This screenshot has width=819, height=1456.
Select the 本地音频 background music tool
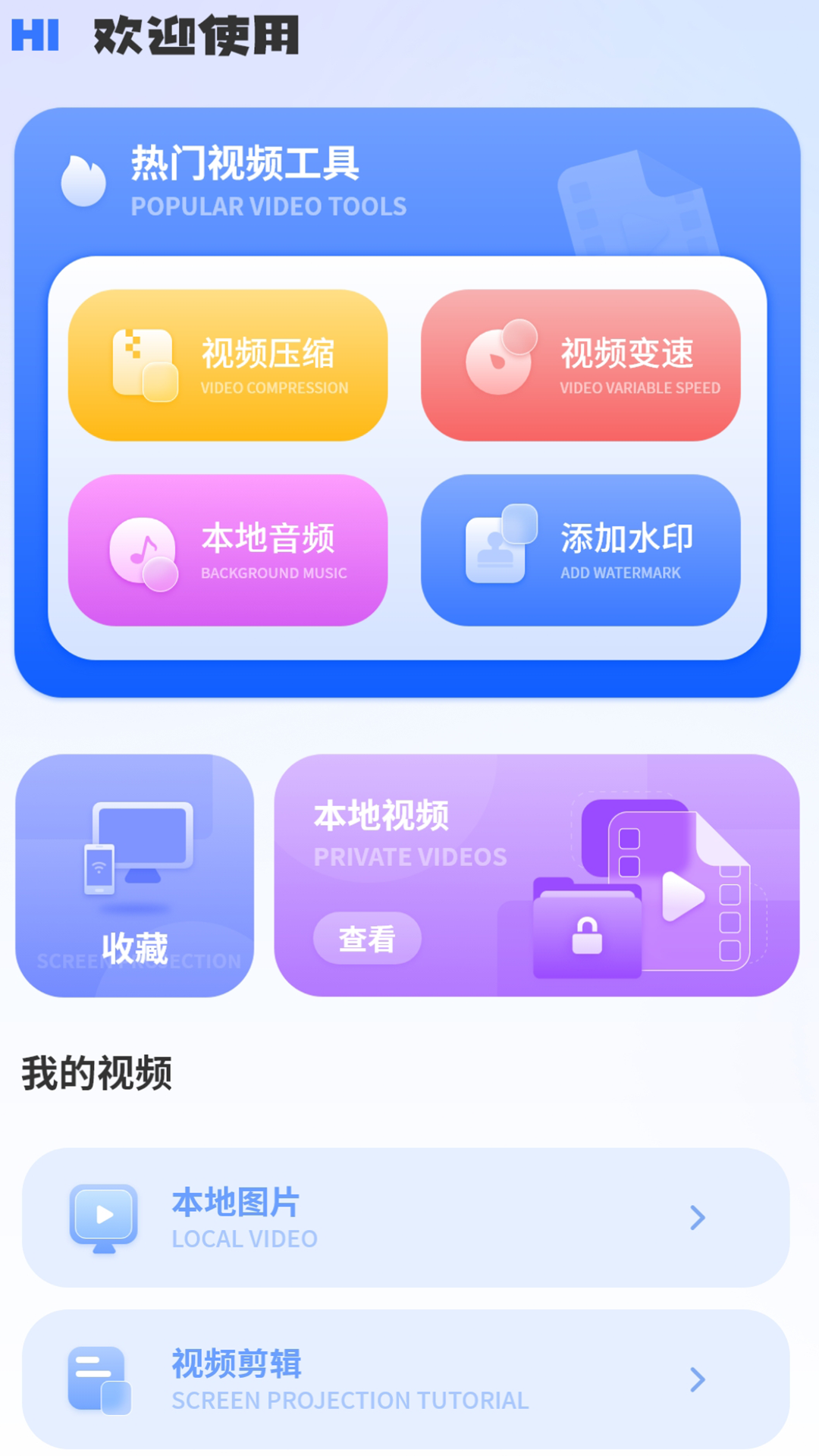227,552
